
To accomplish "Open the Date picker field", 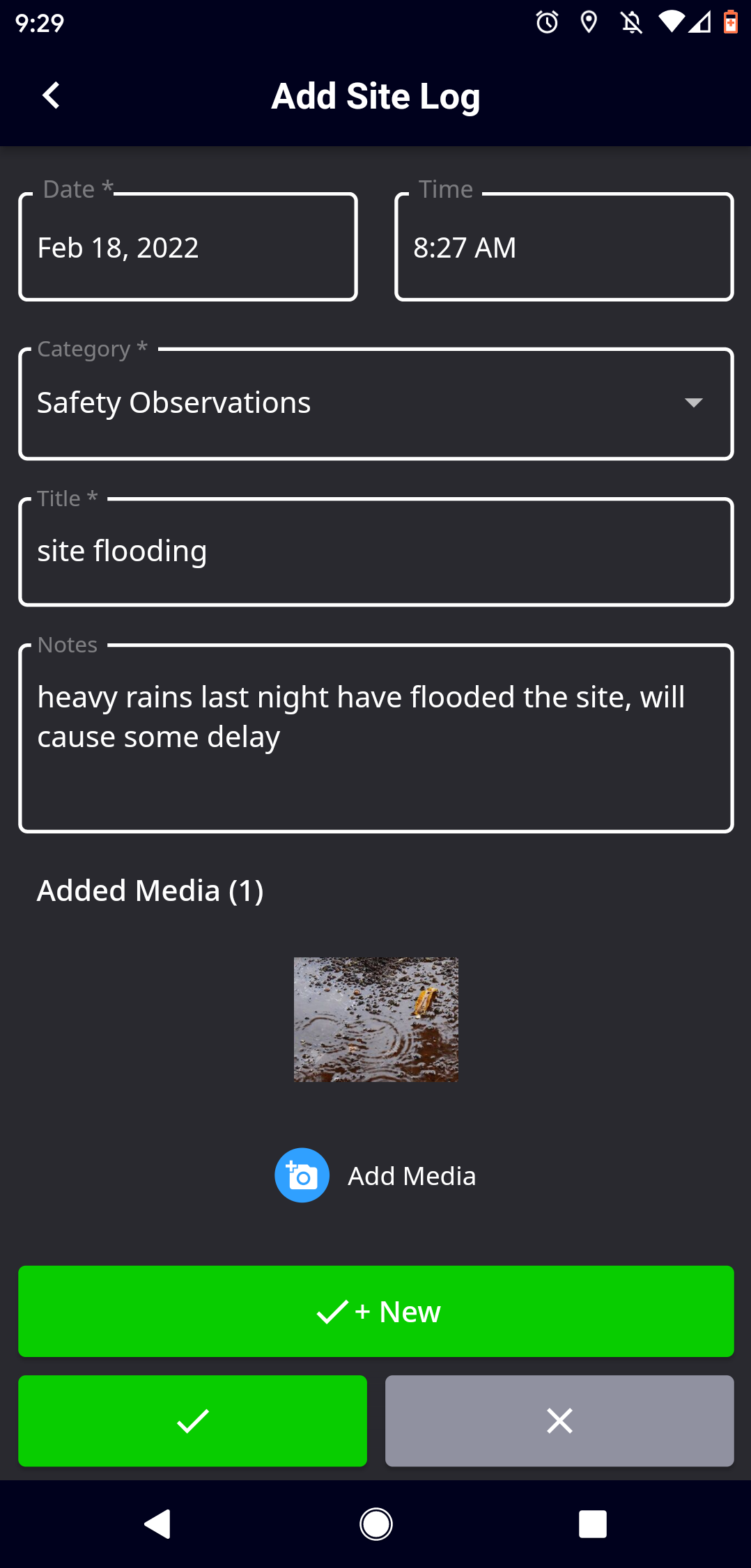I will click(188, 248).
